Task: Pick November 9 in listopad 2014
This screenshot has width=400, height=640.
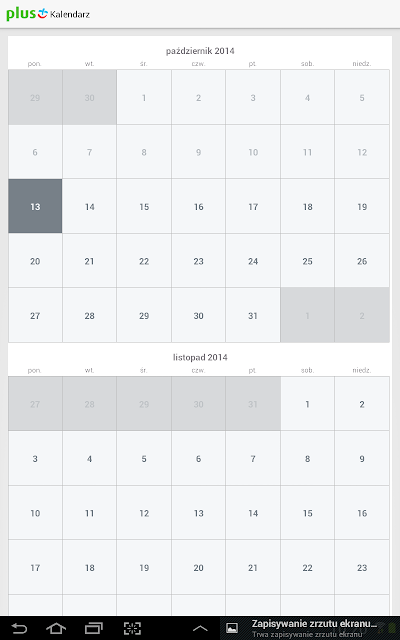Action: 362,458
